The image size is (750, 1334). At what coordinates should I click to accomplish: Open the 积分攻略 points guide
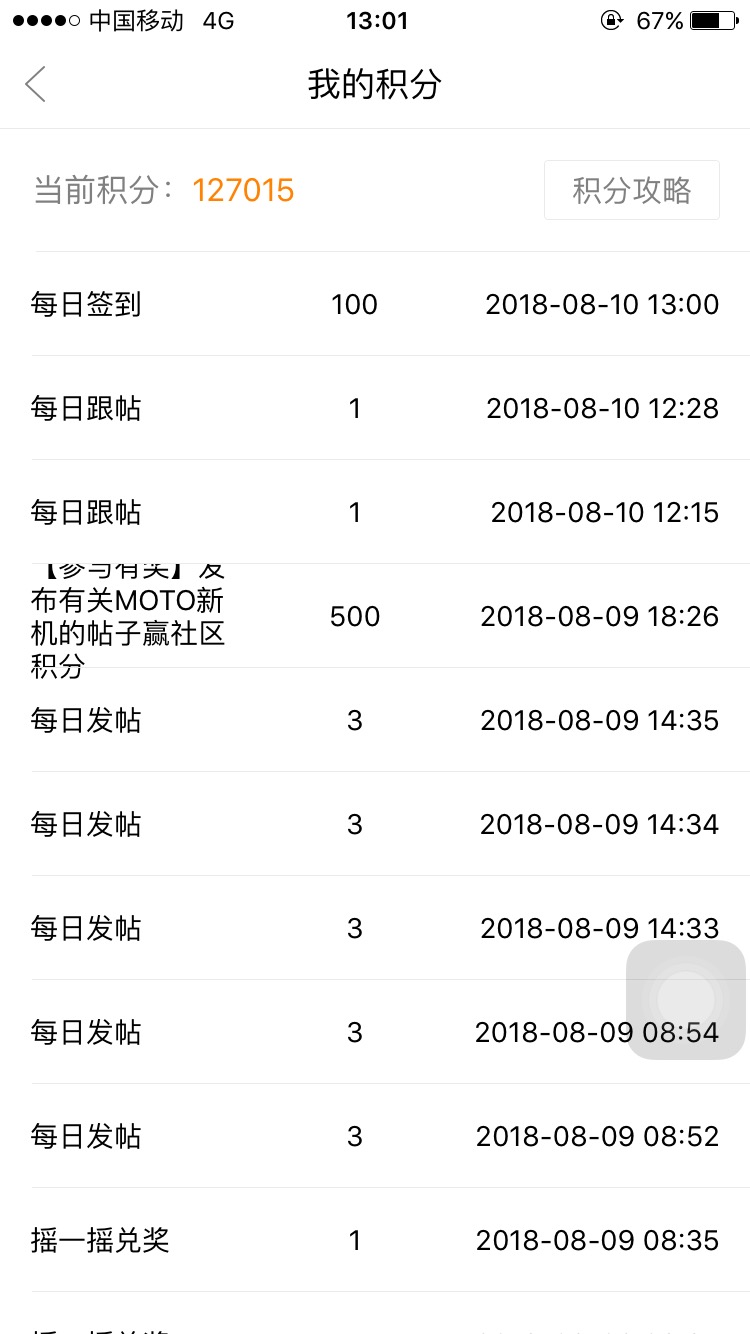point(632,190)
